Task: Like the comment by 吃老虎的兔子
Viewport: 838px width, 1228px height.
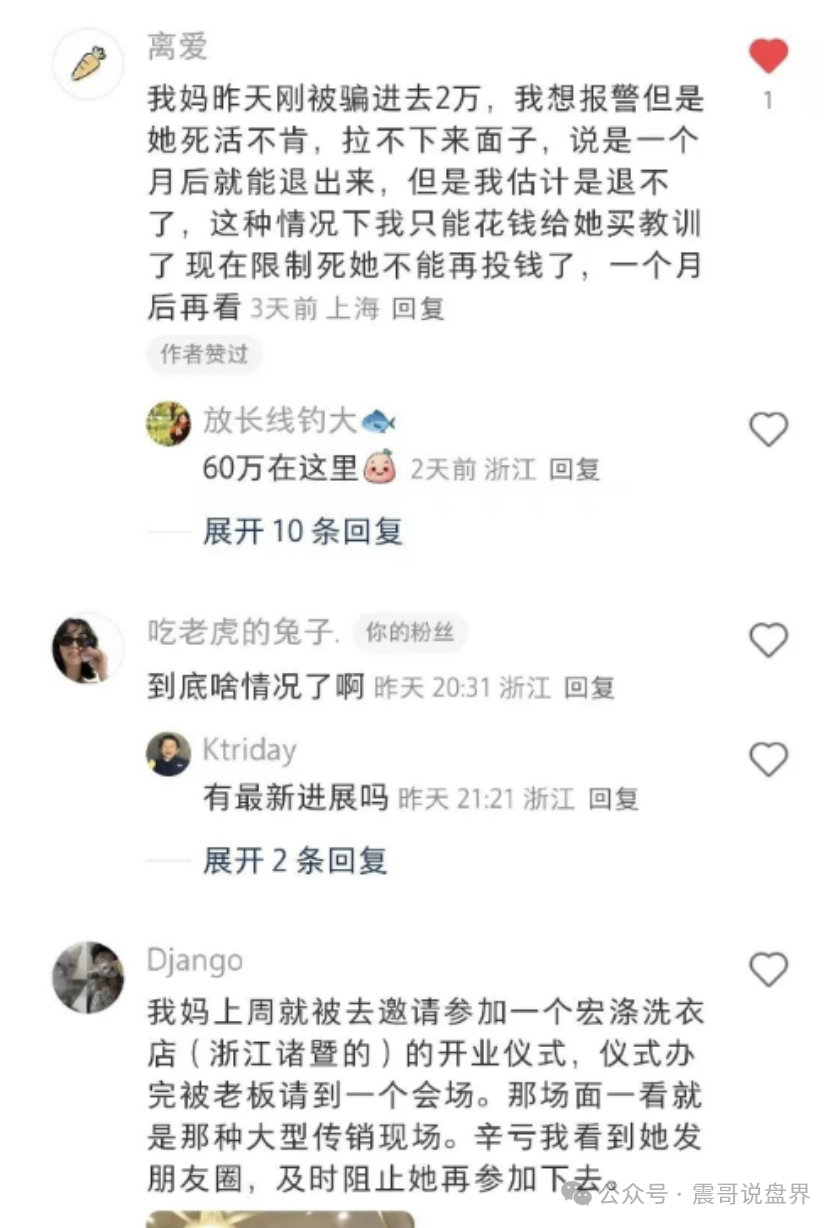Action: click(x=768, y=639)
